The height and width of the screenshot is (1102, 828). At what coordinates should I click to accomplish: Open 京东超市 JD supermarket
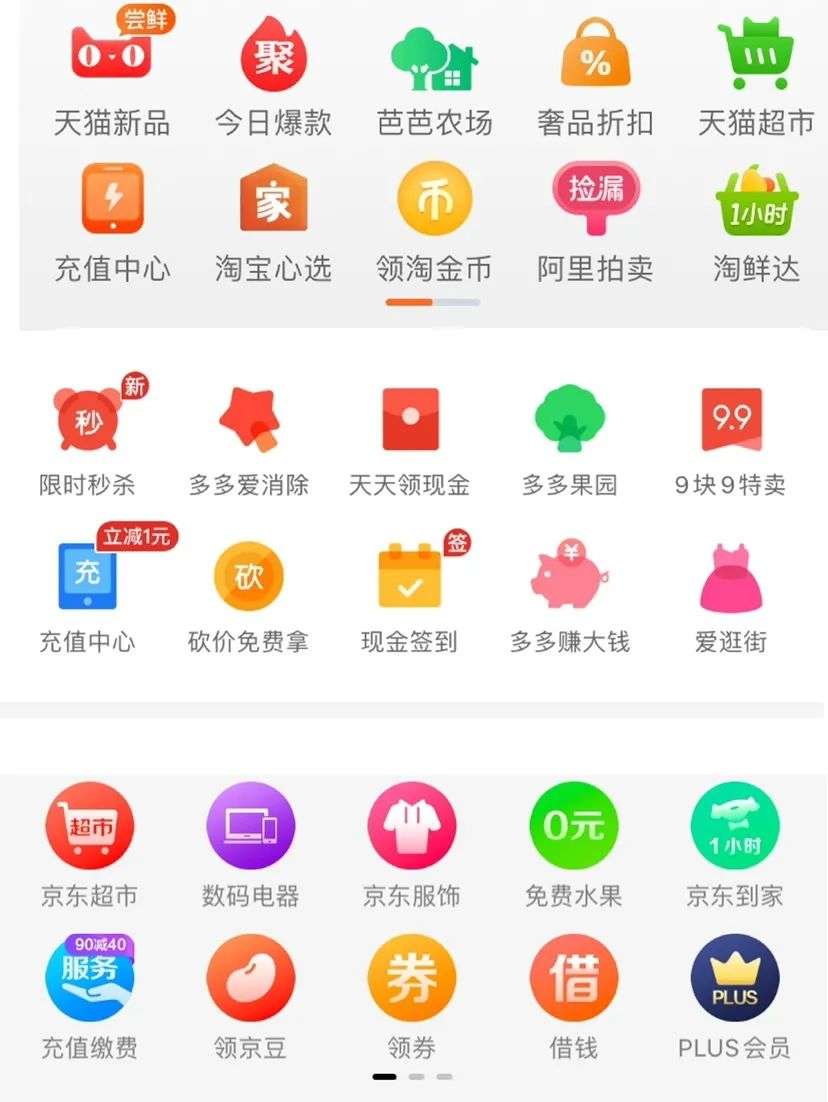(90, 826)
